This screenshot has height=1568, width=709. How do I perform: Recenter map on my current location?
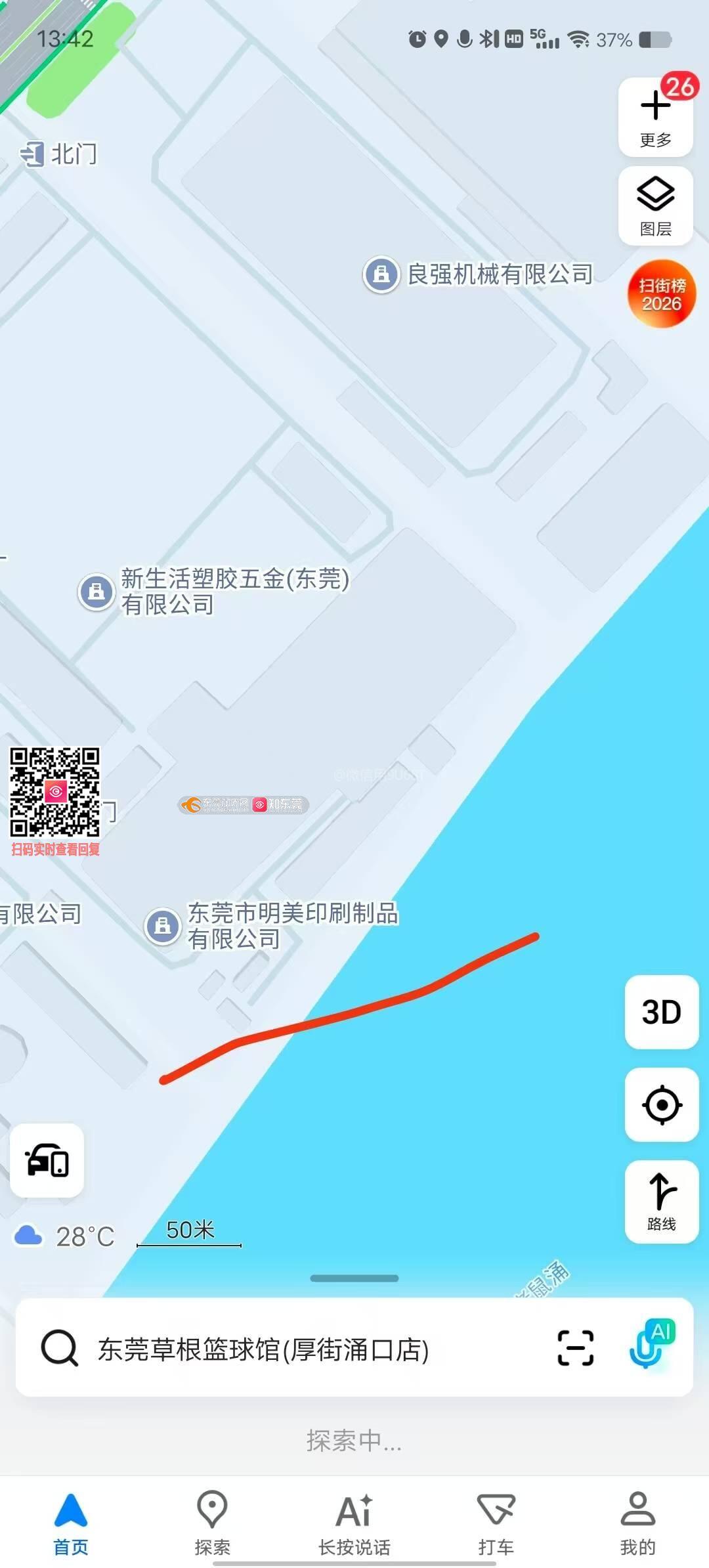(662, 1104)
